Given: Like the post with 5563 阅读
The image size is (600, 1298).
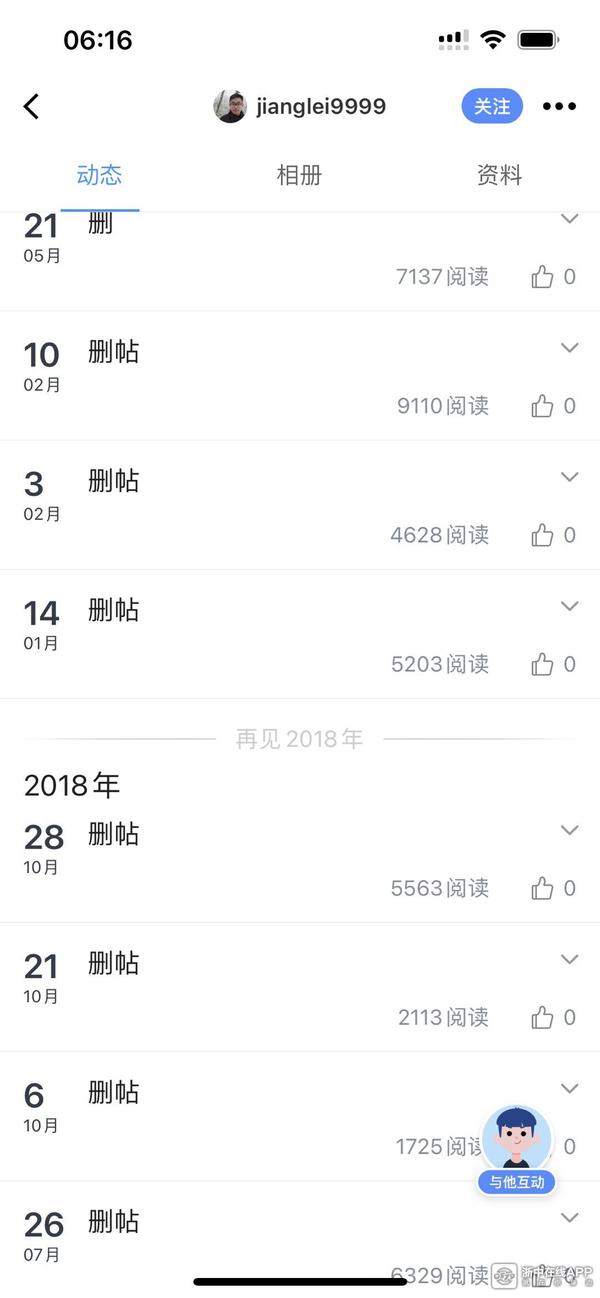Looking at the screenshot, I should (x=543, y=888).
